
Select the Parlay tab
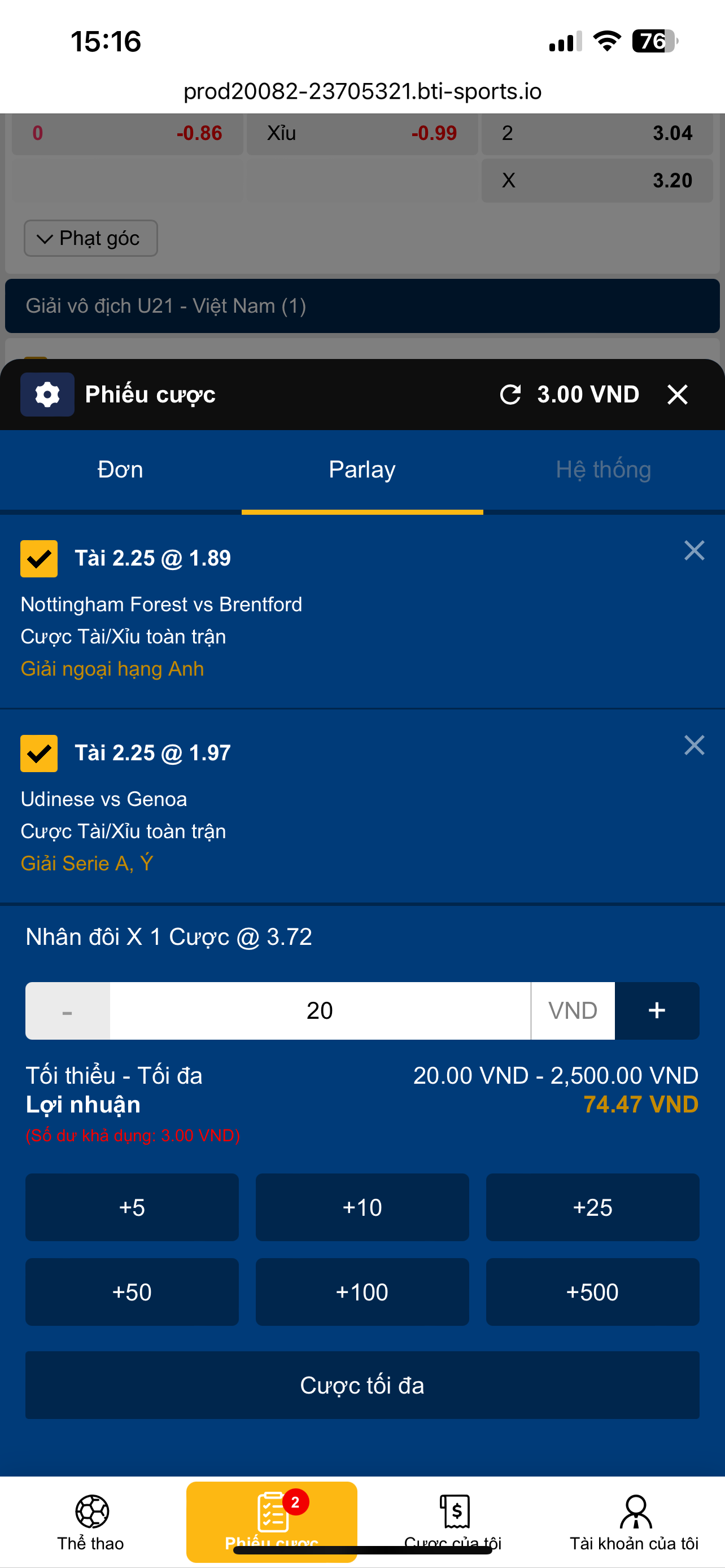click(x=362, y=470)
